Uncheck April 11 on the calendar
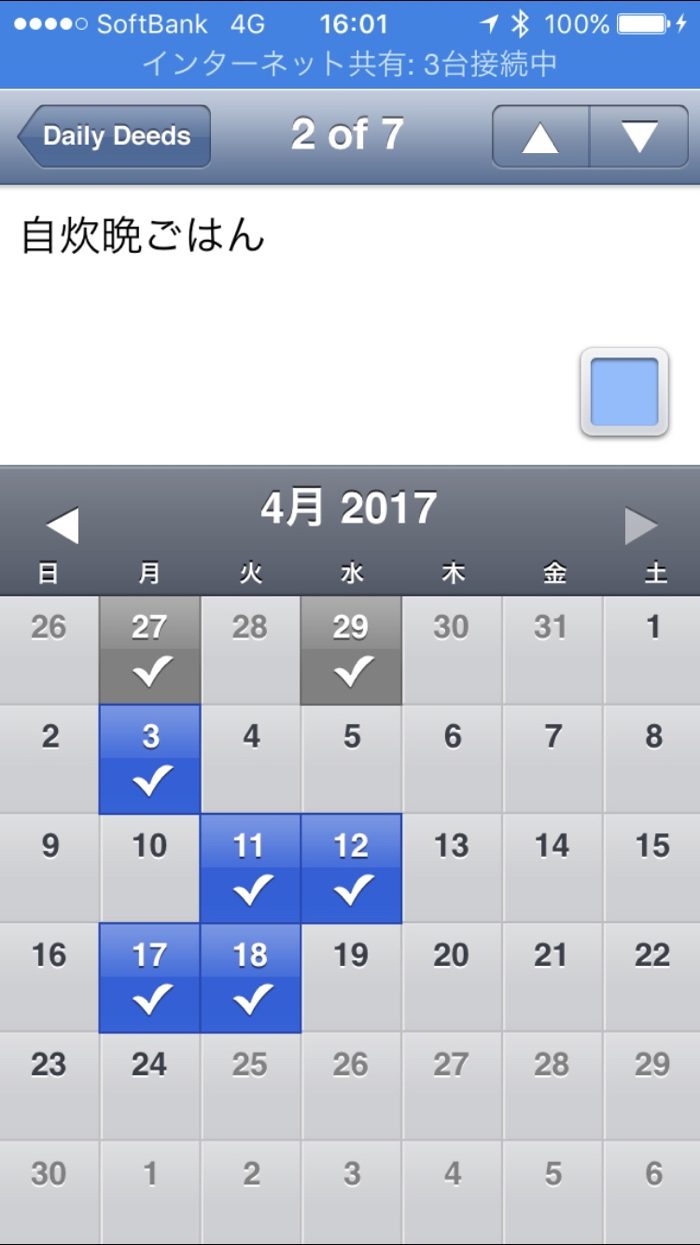 click(250, 868)
